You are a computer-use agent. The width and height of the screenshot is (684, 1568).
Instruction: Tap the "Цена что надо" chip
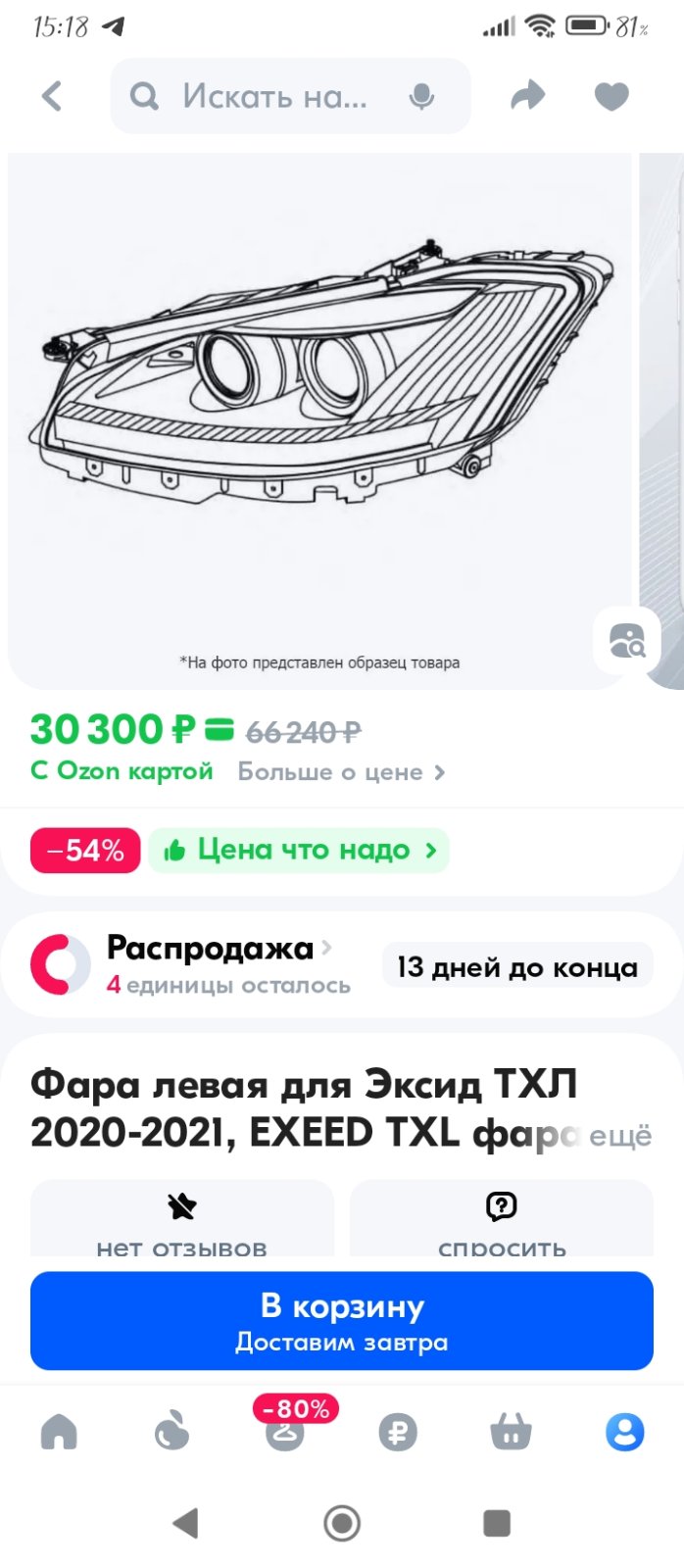299,850
